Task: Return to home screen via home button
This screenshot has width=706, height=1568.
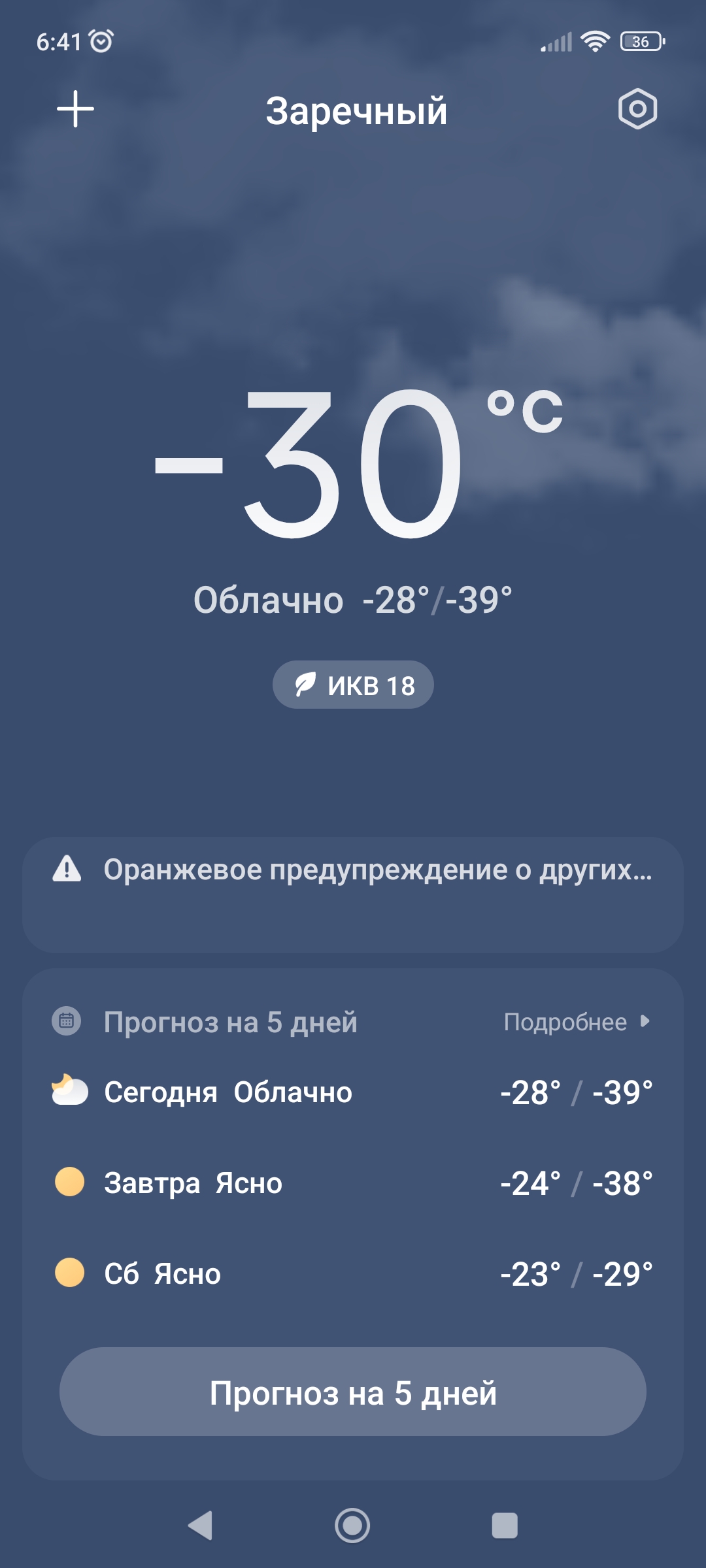Action: (352, 1526)
